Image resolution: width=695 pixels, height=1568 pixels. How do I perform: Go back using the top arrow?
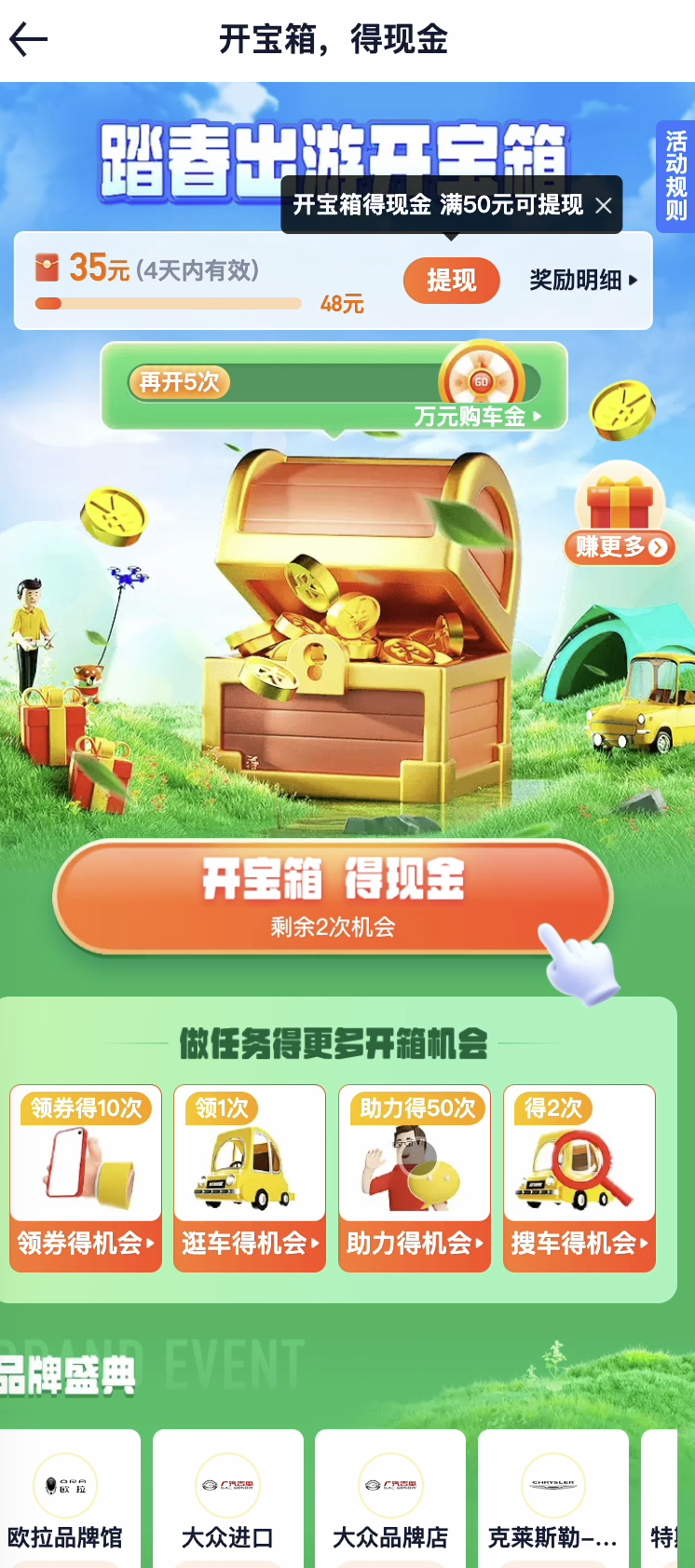[28, 39]
